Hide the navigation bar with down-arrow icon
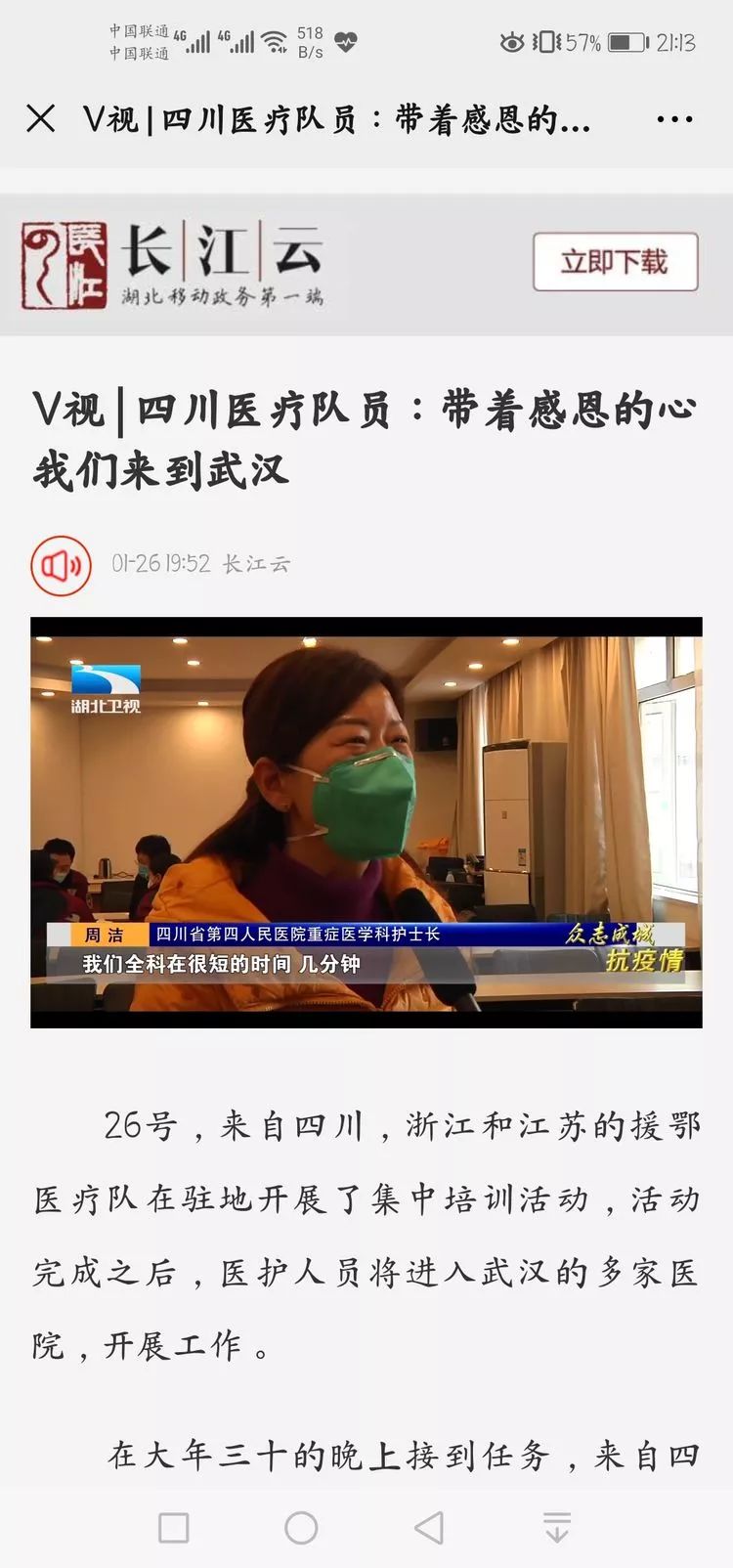This screenshot has width=733, height=1568. tap(557, 1527)
